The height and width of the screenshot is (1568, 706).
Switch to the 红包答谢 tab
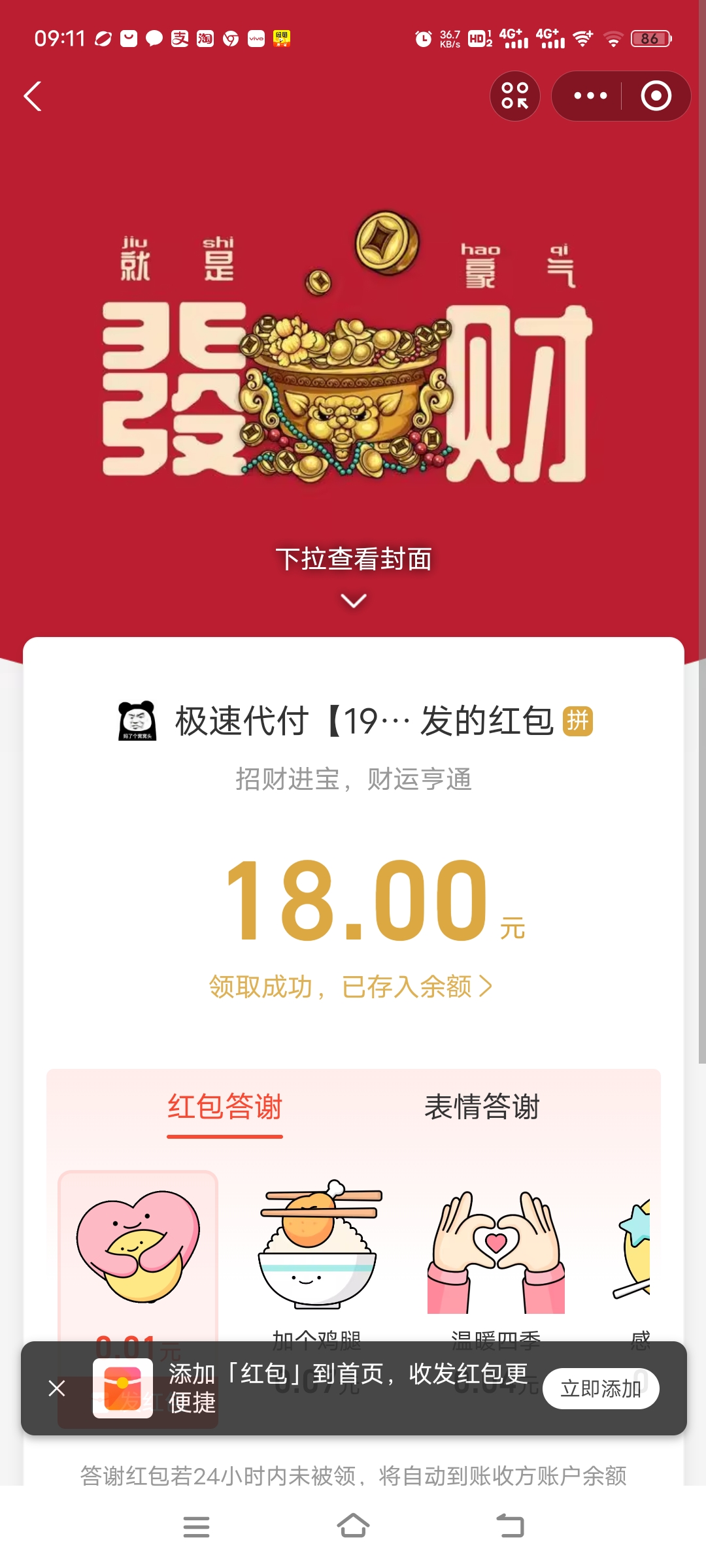click(x=224, y=1108)
